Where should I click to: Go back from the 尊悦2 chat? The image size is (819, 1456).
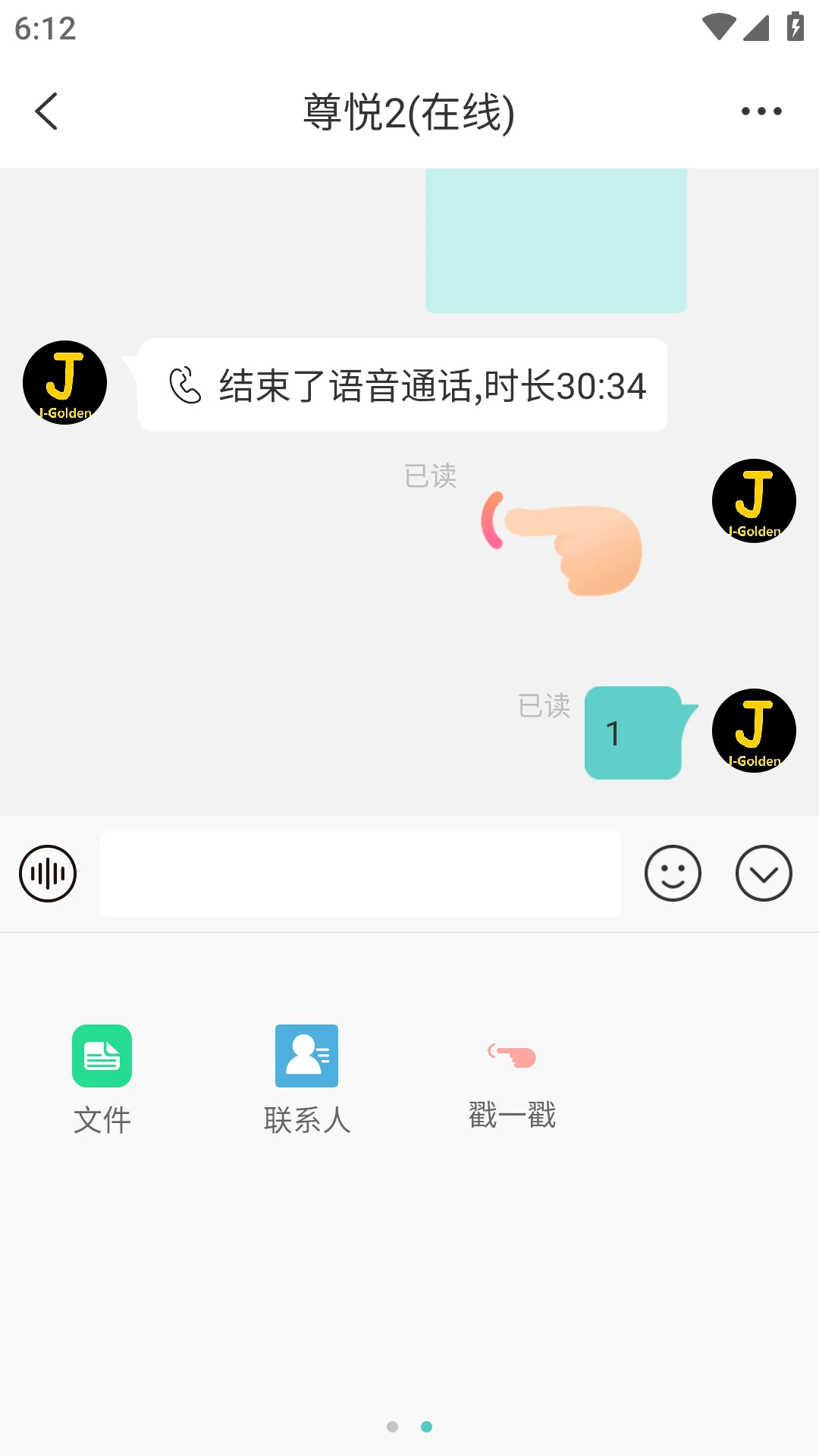coord(47,111)
